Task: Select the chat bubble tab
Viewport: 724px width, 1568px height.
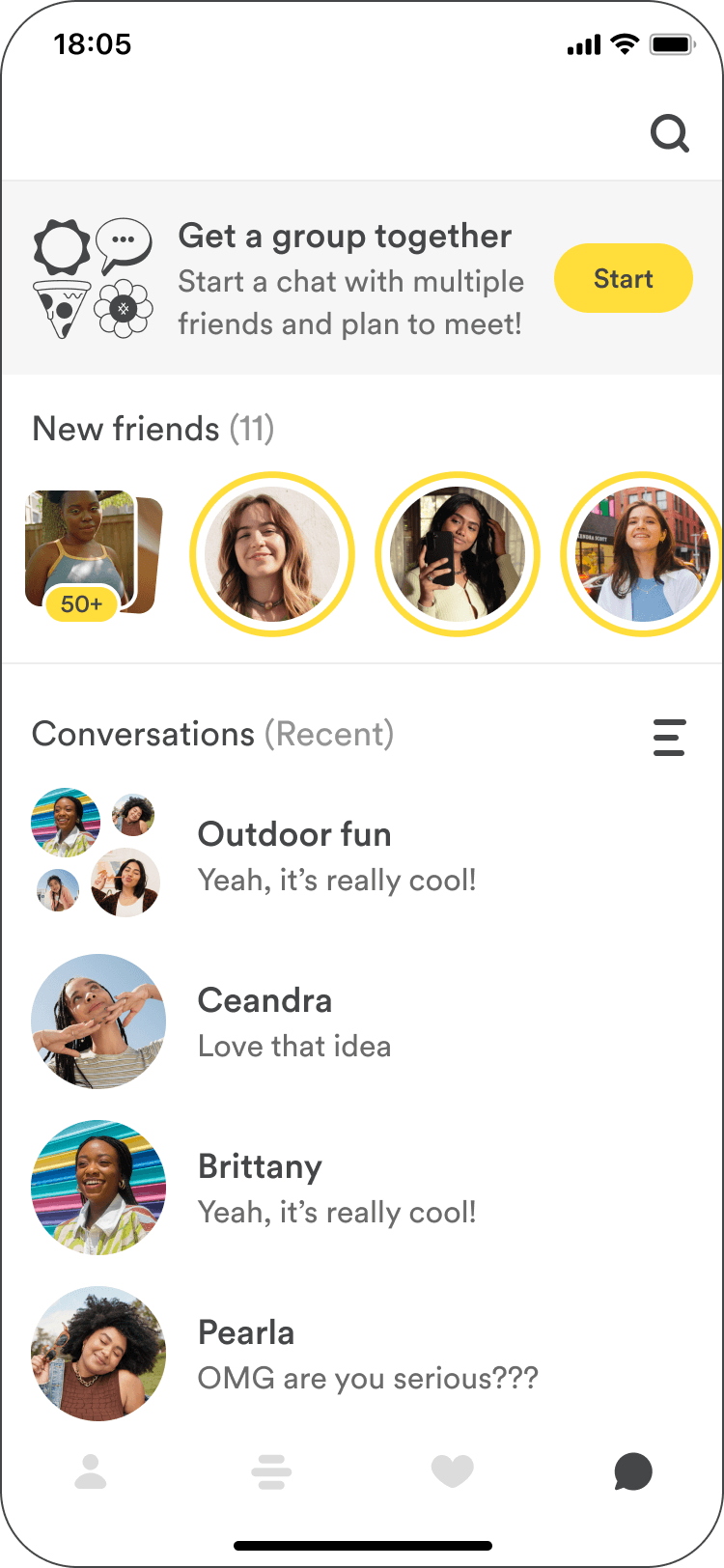Action: pos(633,1471)
